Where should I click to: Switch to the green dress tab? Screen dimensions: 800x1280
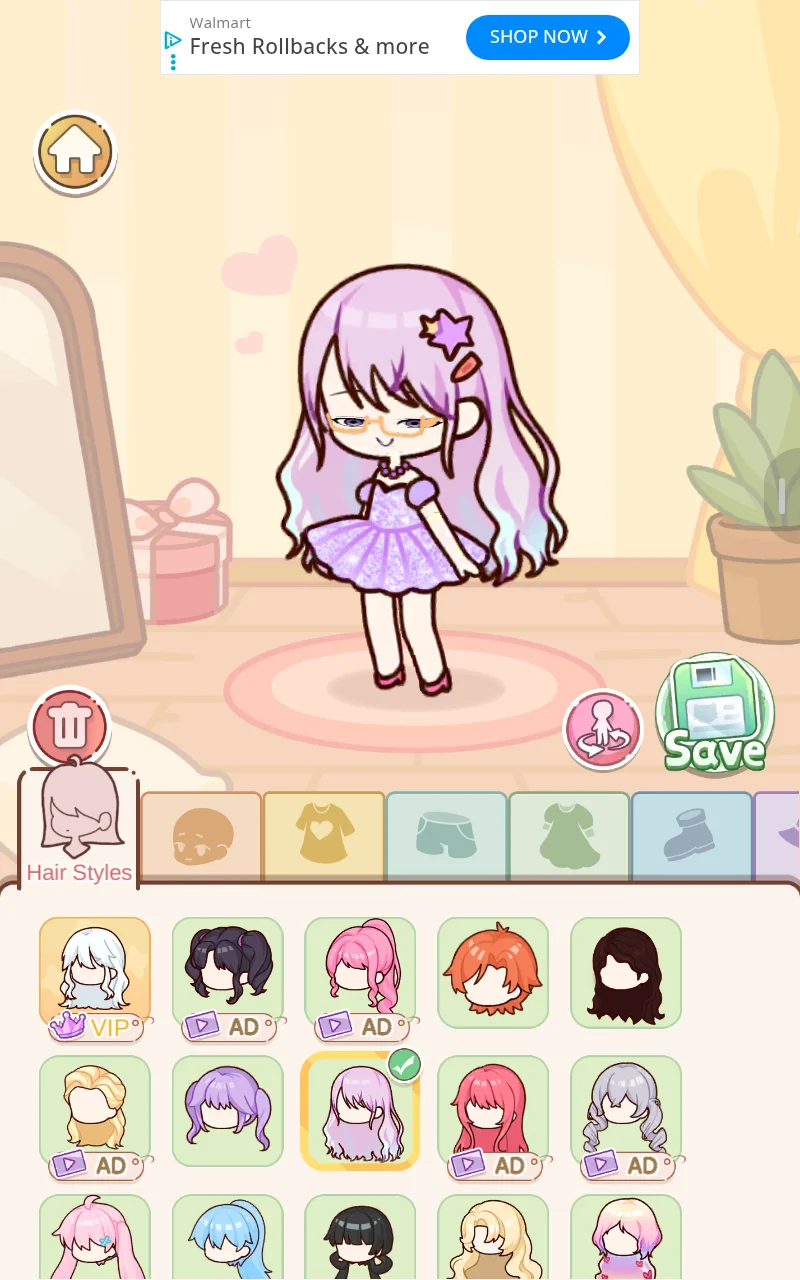570,836
